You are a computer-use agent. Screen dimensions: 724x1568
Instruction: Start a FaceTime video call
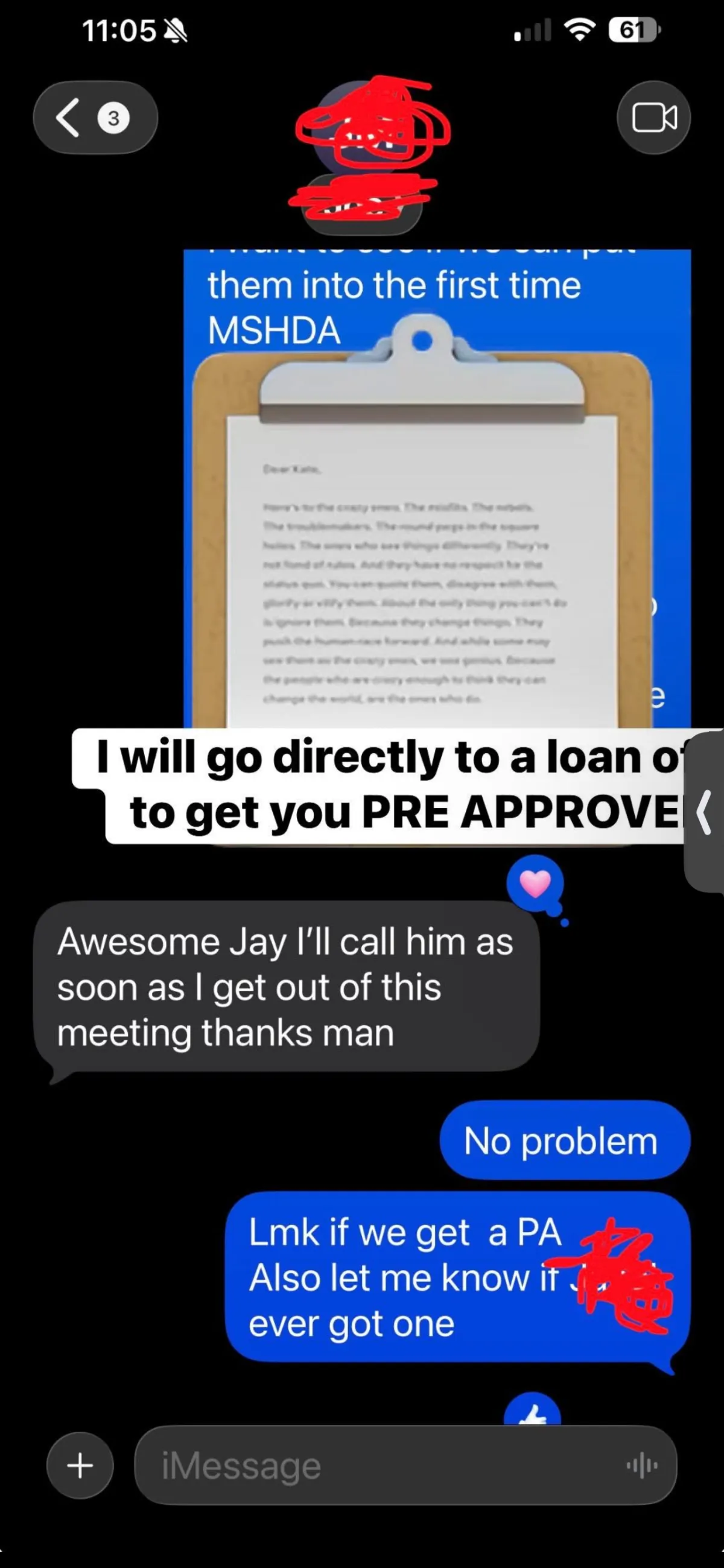pos(654,118)
